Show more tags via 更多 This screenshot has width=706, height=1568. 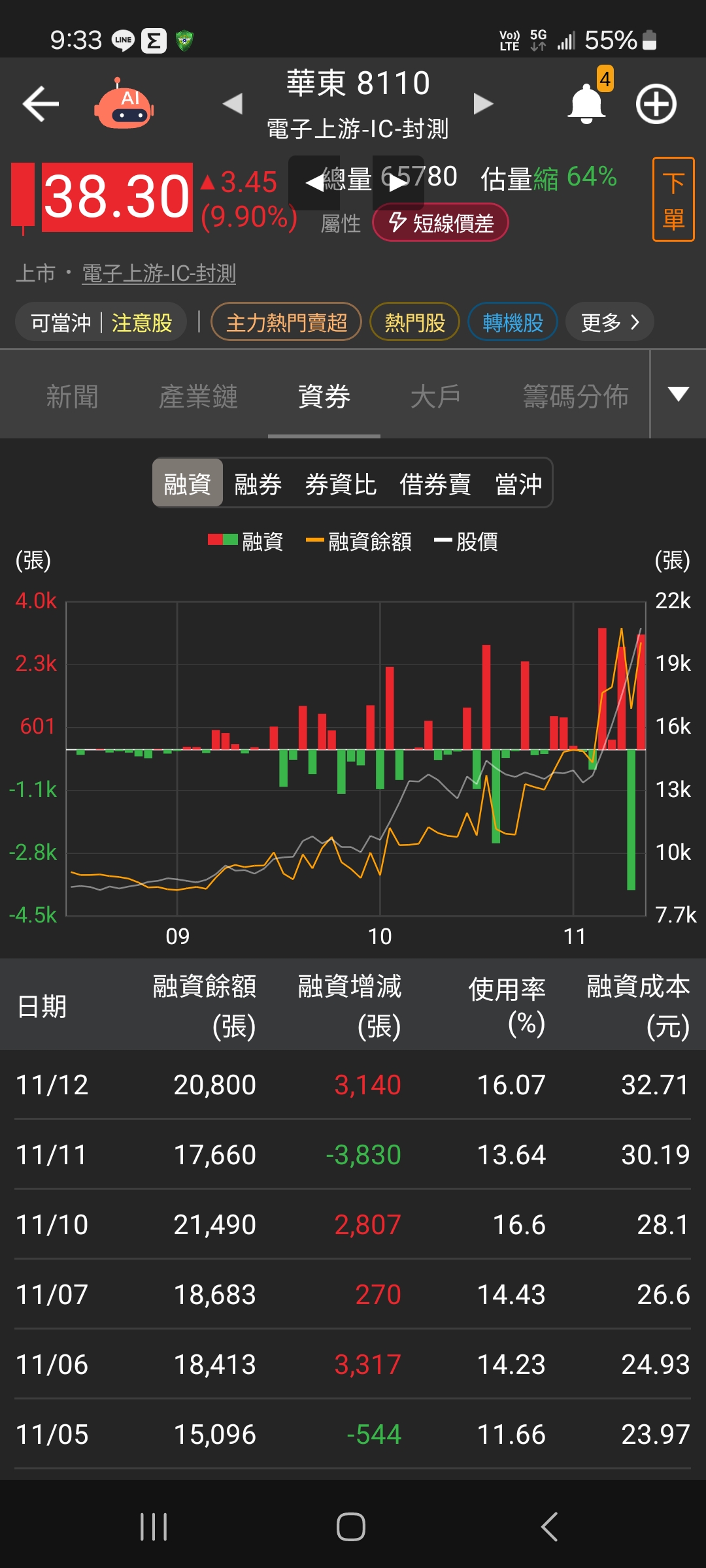609,322
